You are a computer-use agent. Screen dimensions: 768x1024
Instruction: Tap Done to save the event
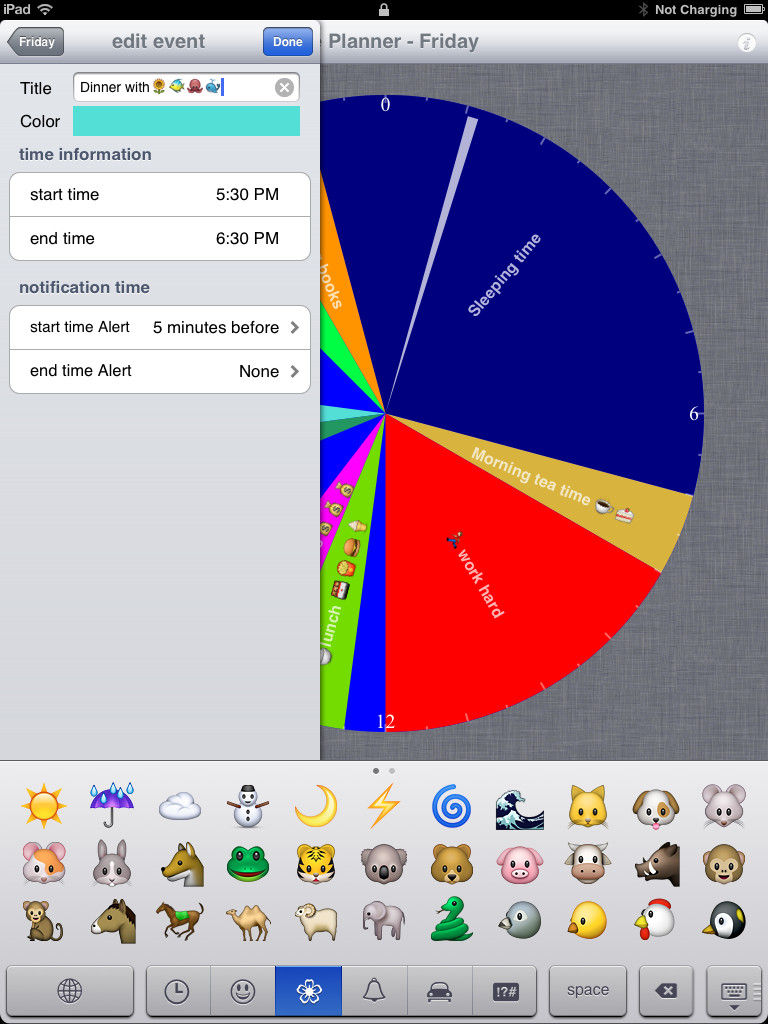[x=287, y=42]
